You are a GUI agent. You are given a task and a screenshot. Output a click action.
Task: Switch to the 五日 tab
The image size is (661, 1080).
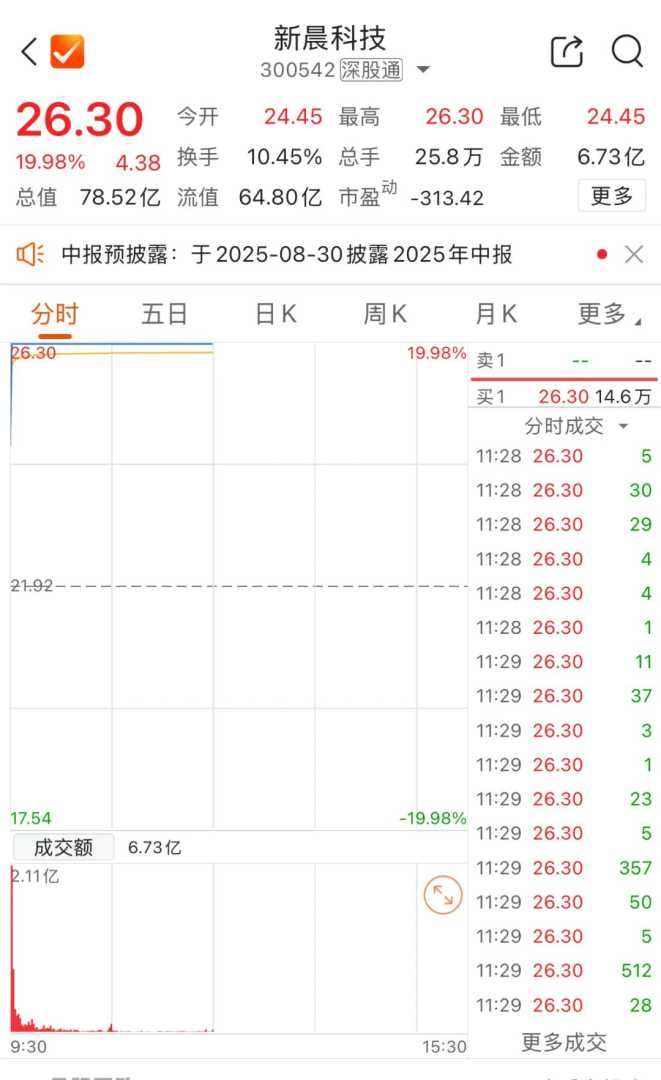164,314
